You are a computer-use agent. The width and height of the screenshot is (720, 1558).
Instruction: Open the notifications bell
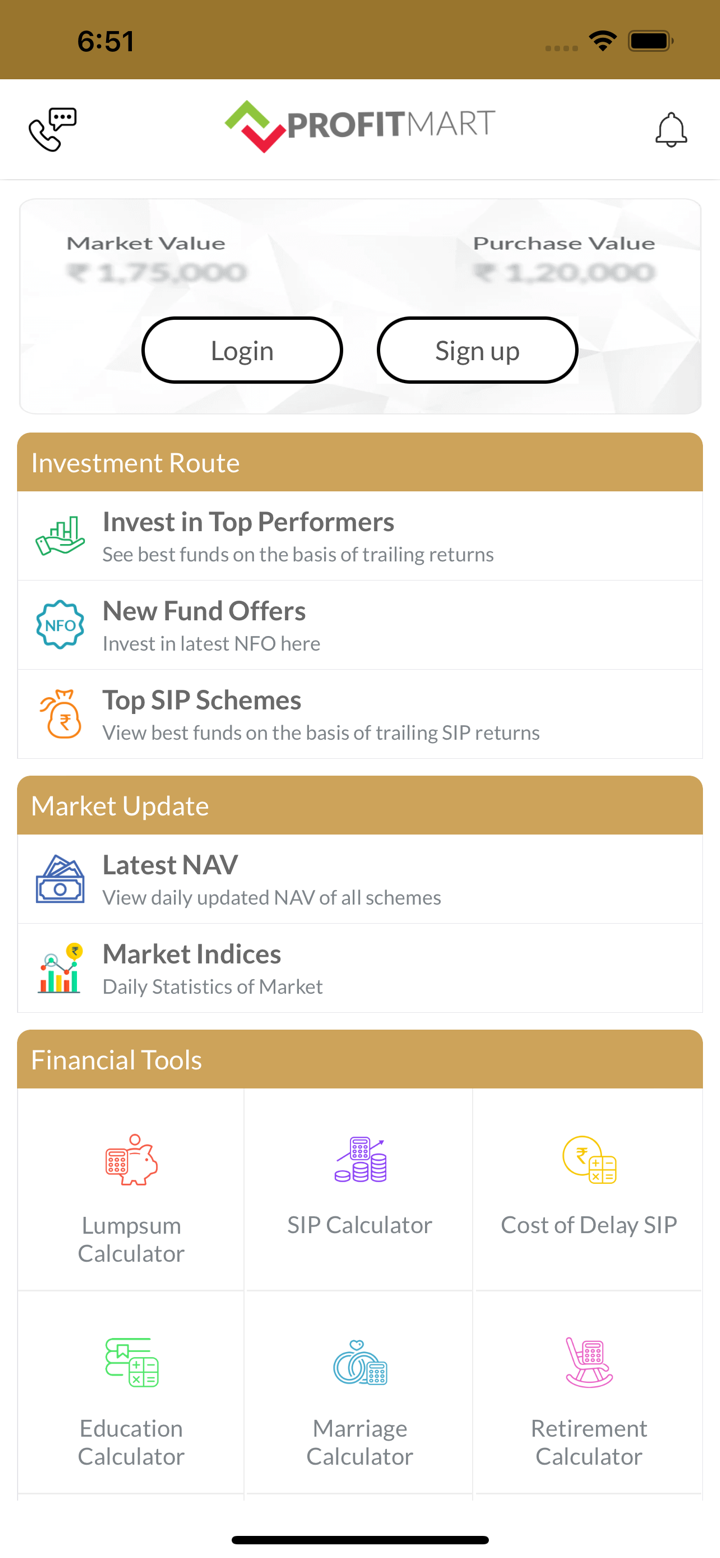[x=671, y=130]
